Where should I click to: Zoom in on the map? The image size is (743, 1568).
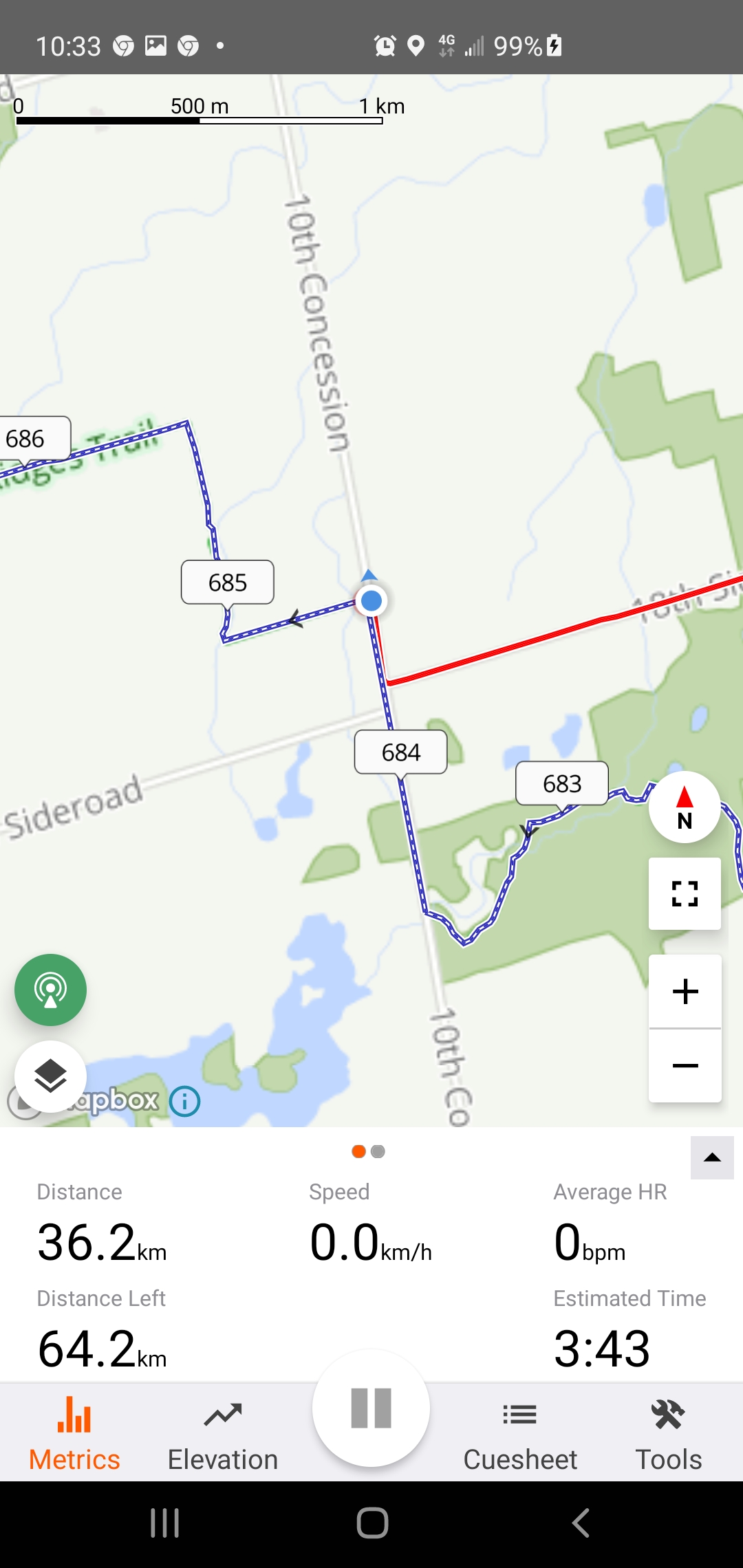pyautogui.click(x=685, y=992)
